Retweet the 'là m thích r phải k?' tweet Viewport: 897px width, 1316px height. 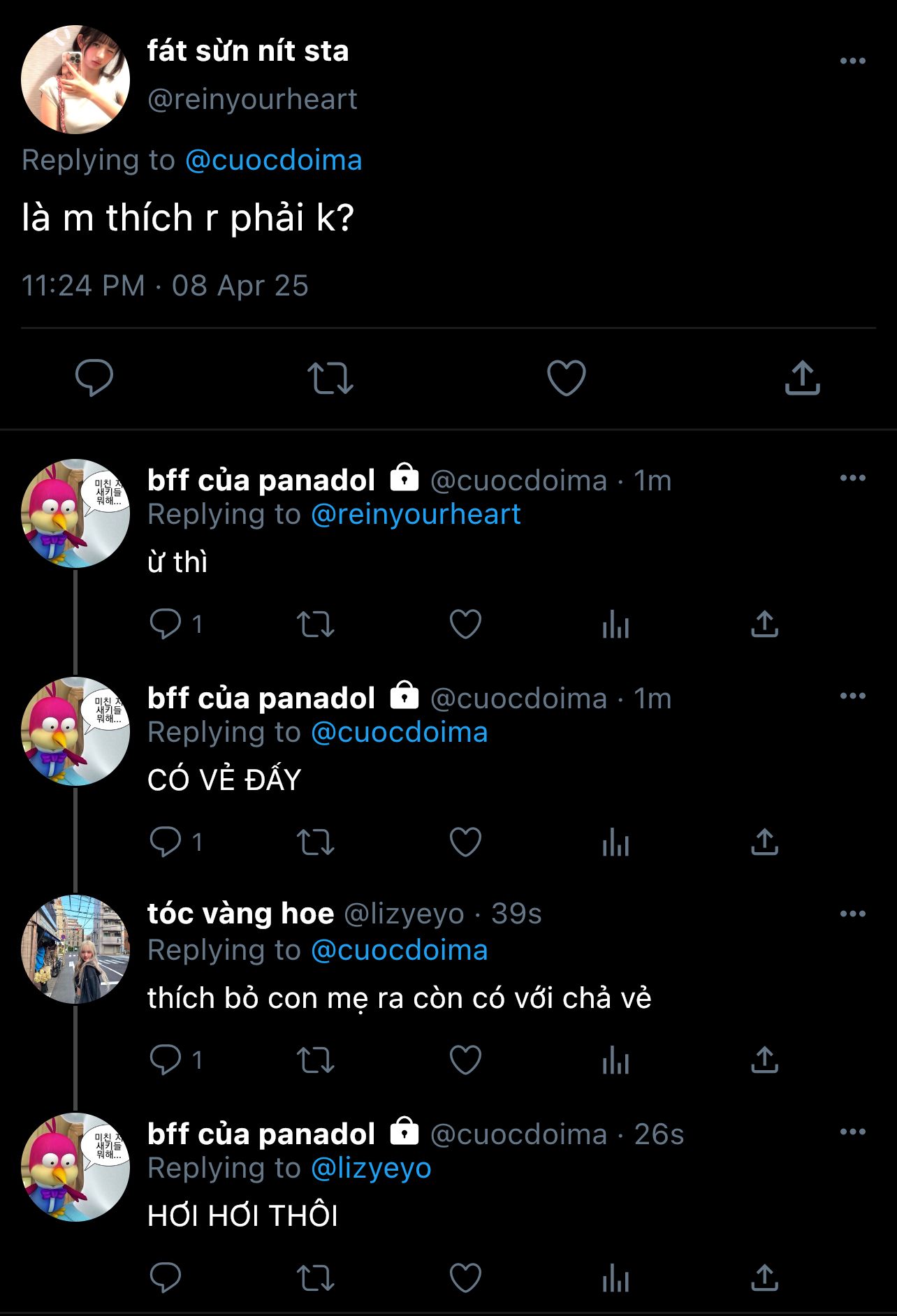[330, 378]
